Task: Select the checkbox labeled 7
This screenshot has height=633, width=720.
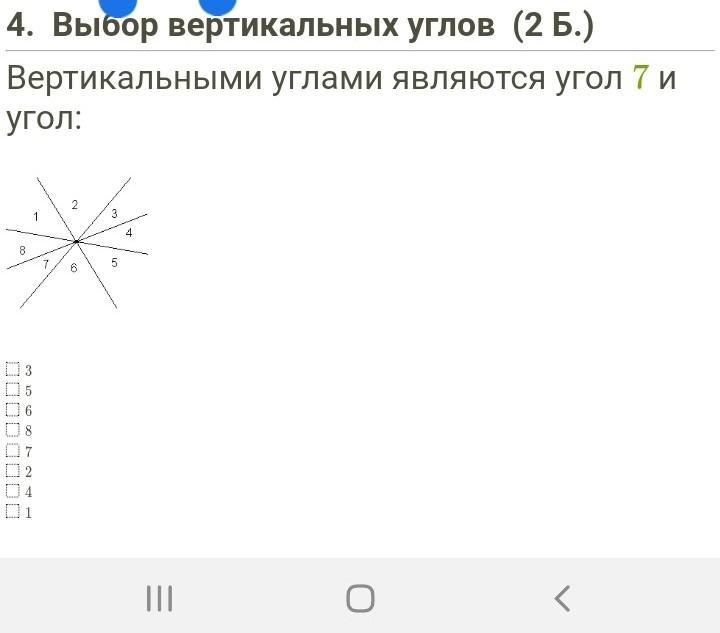Action: point(13,451)
